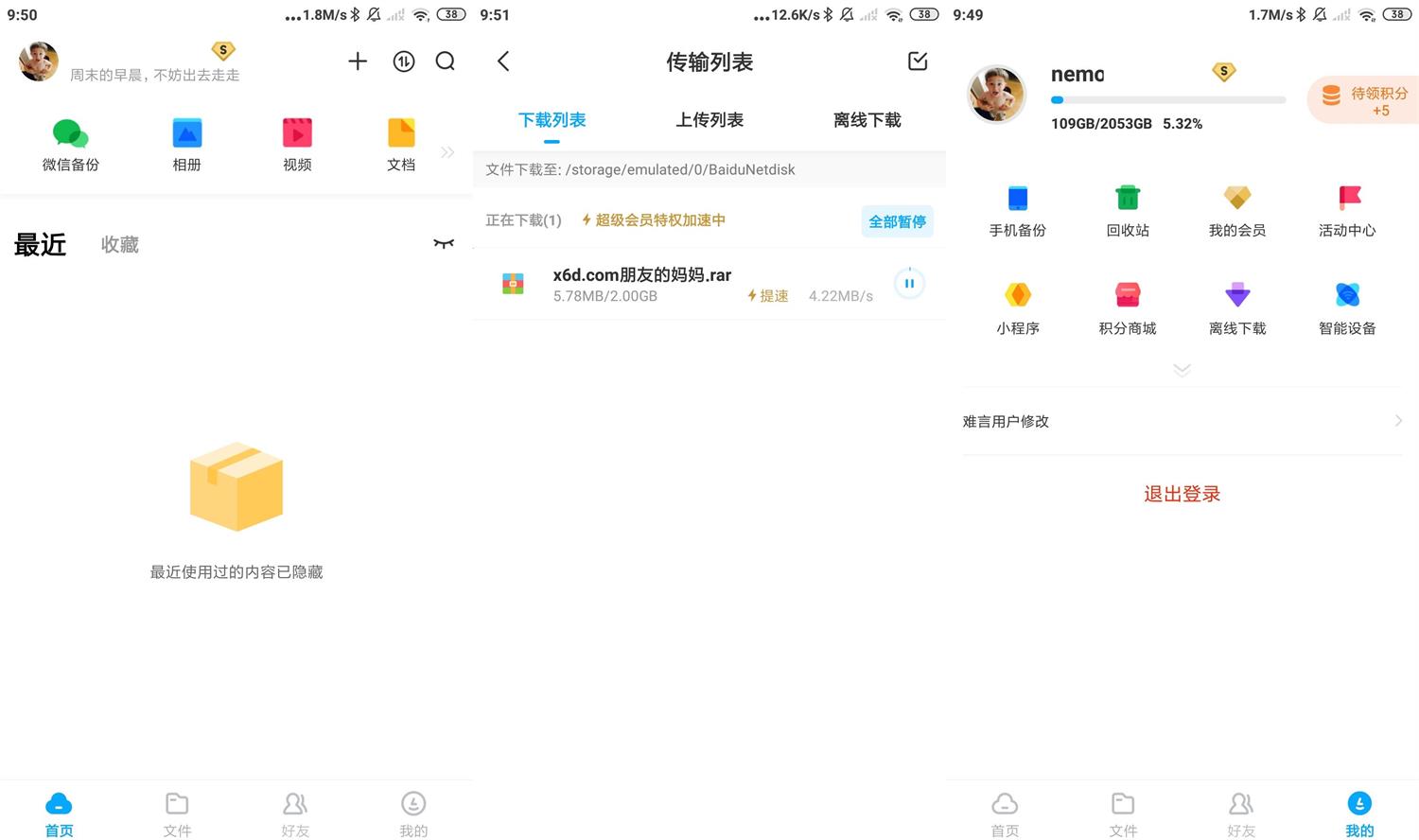Open search with the magnifier icon
The width and height of the screenshot is (1419, 840).
click(446, 61)
